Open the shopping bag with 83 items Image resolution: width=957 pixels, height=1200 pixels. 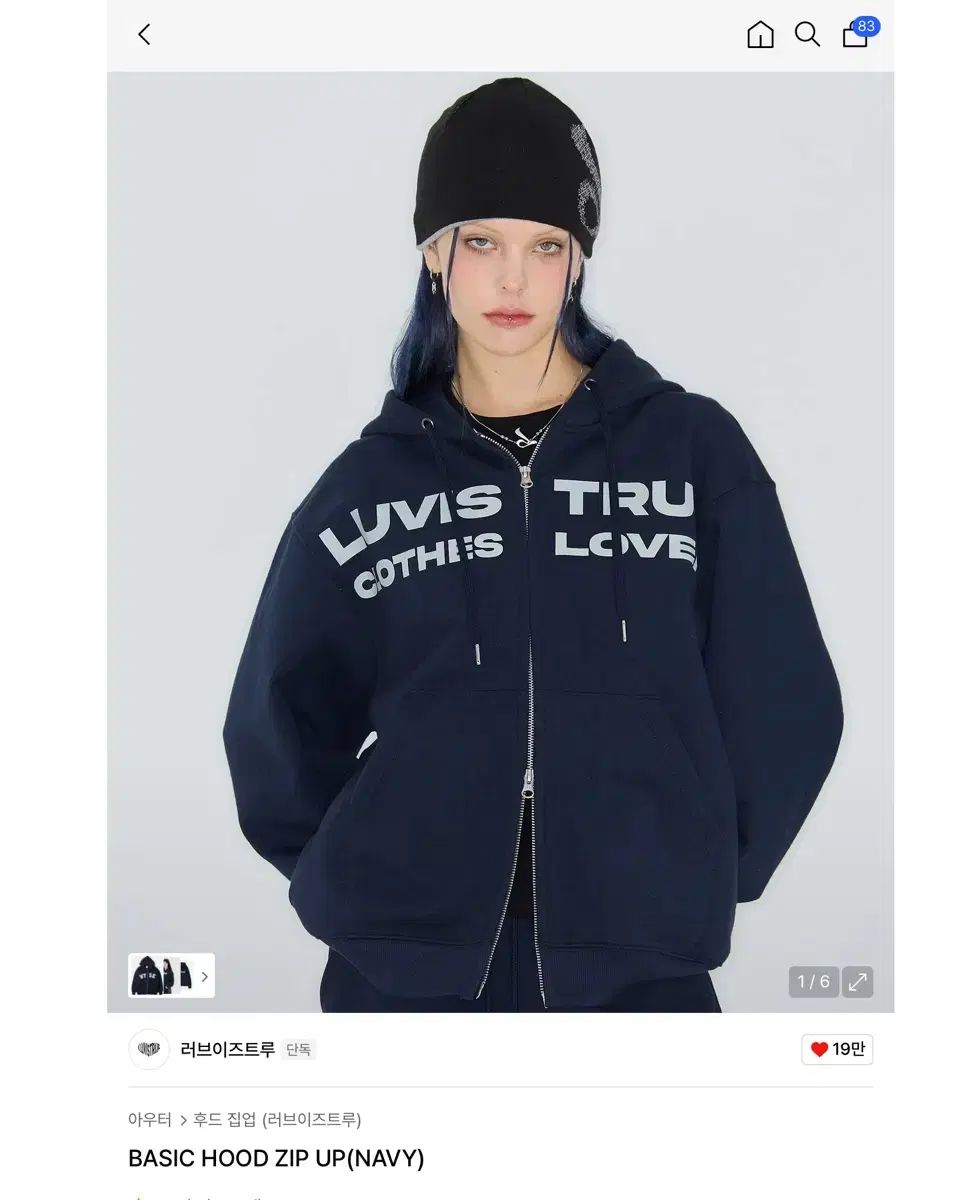click(x=855, y=35)
